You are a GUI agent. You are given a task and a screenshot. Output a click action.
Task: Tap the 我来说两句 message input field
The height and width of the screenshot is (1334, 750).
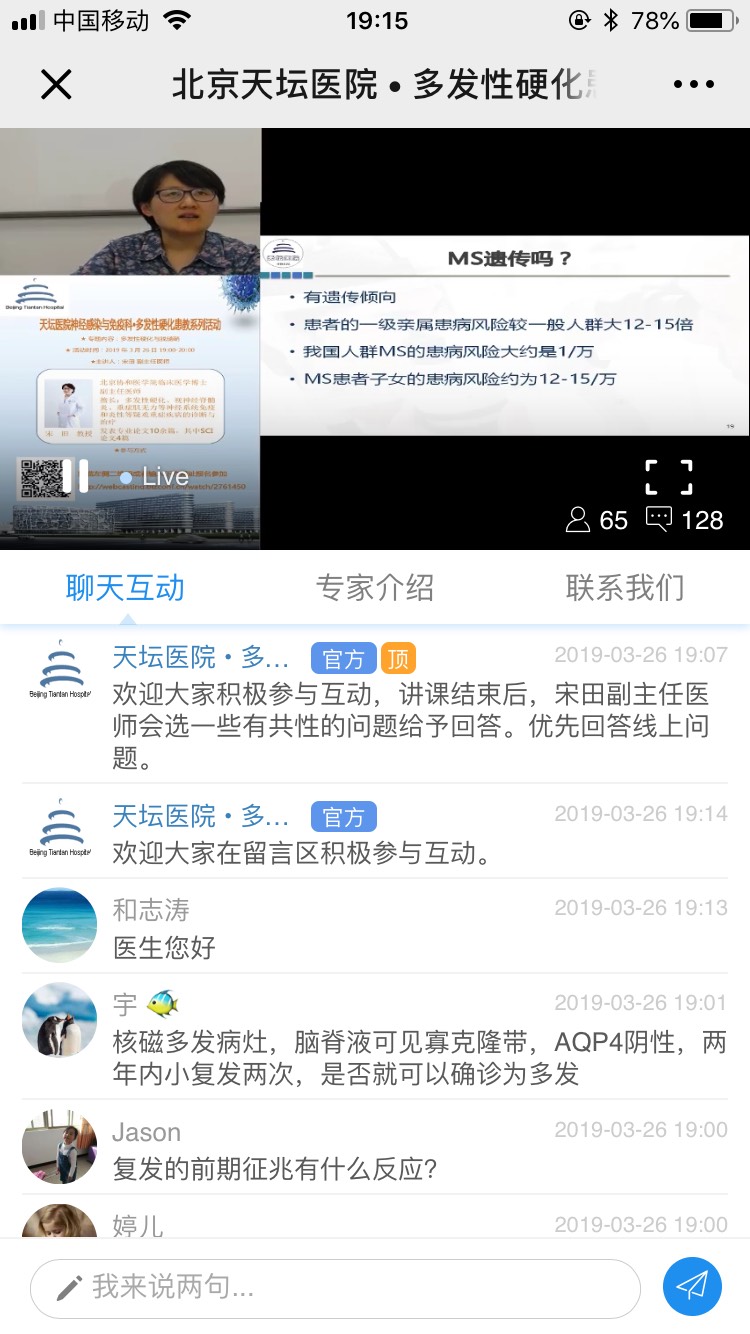(335, 1287)
